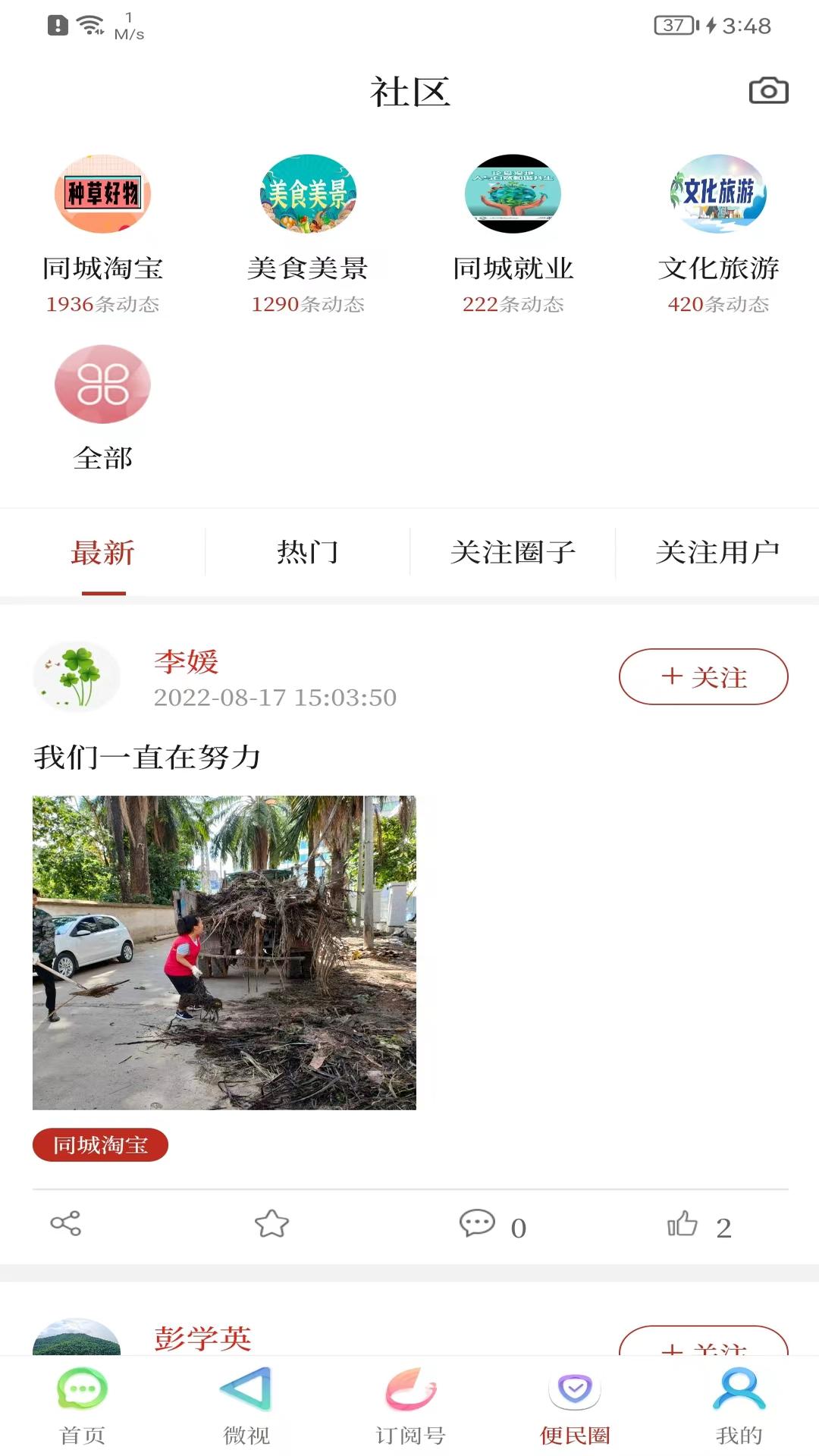Open the 关注用户 tab
The width and height of the screenshot is (819, 1456).
[x=719, y=552]
